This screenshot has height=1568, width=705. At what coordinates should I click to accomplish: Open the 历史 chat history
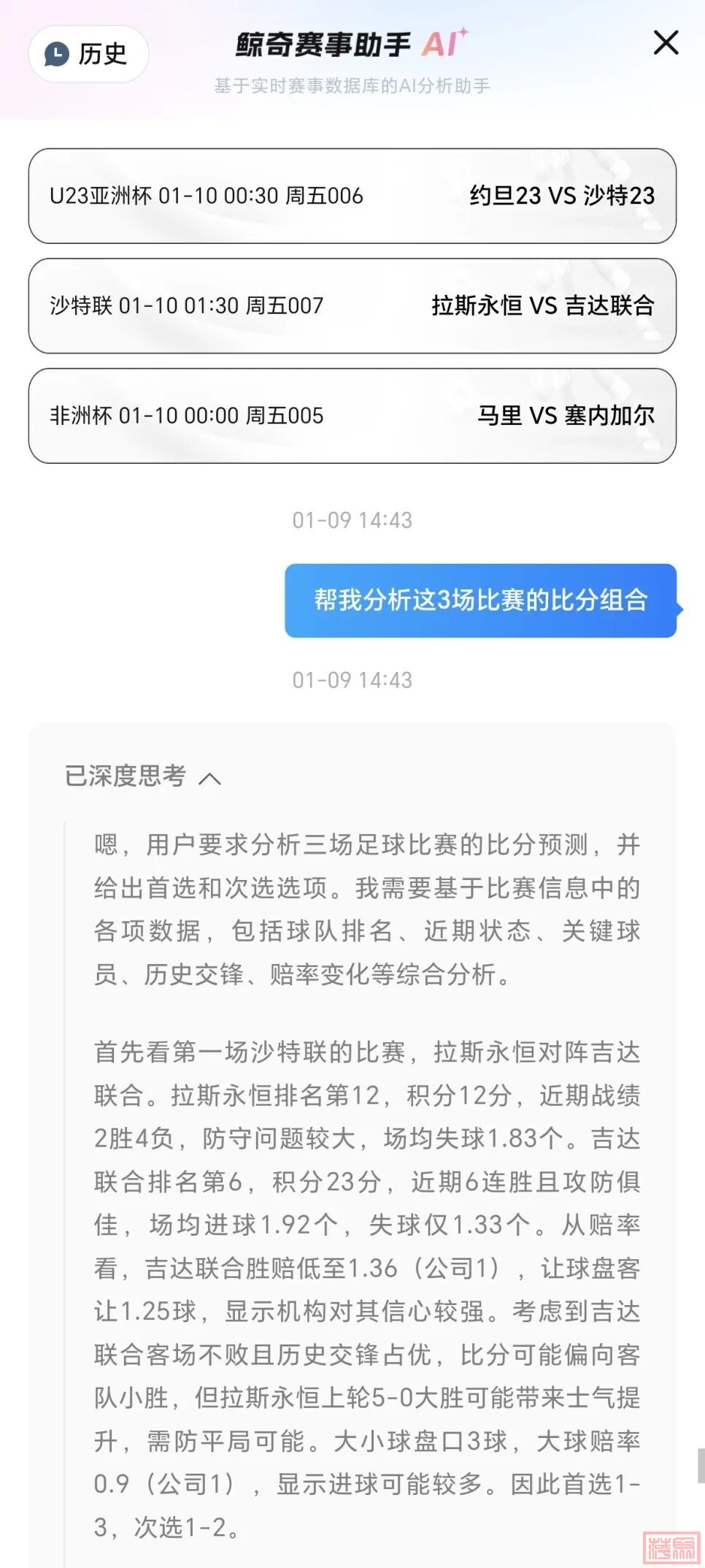88,54
